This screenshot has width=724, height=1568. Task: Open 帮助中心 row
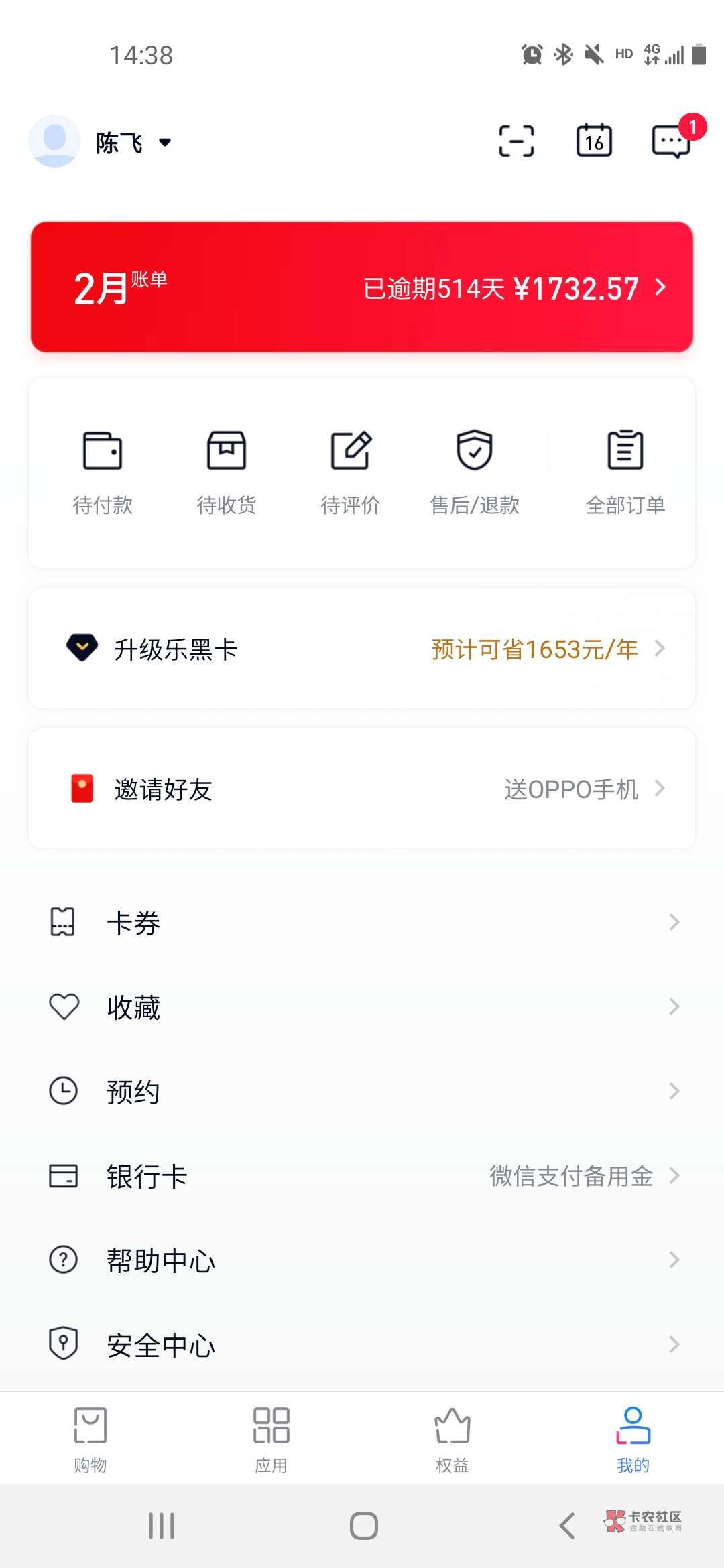362,1260
